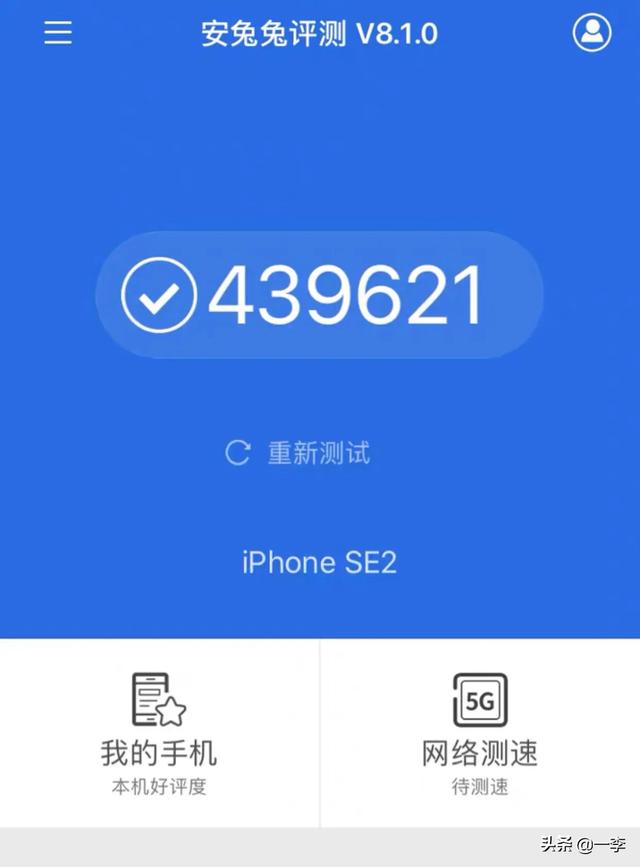The height and width of the screenshot is (867, 640).
Task: Open the hamburger drawer menu
Action: (58, 33)
